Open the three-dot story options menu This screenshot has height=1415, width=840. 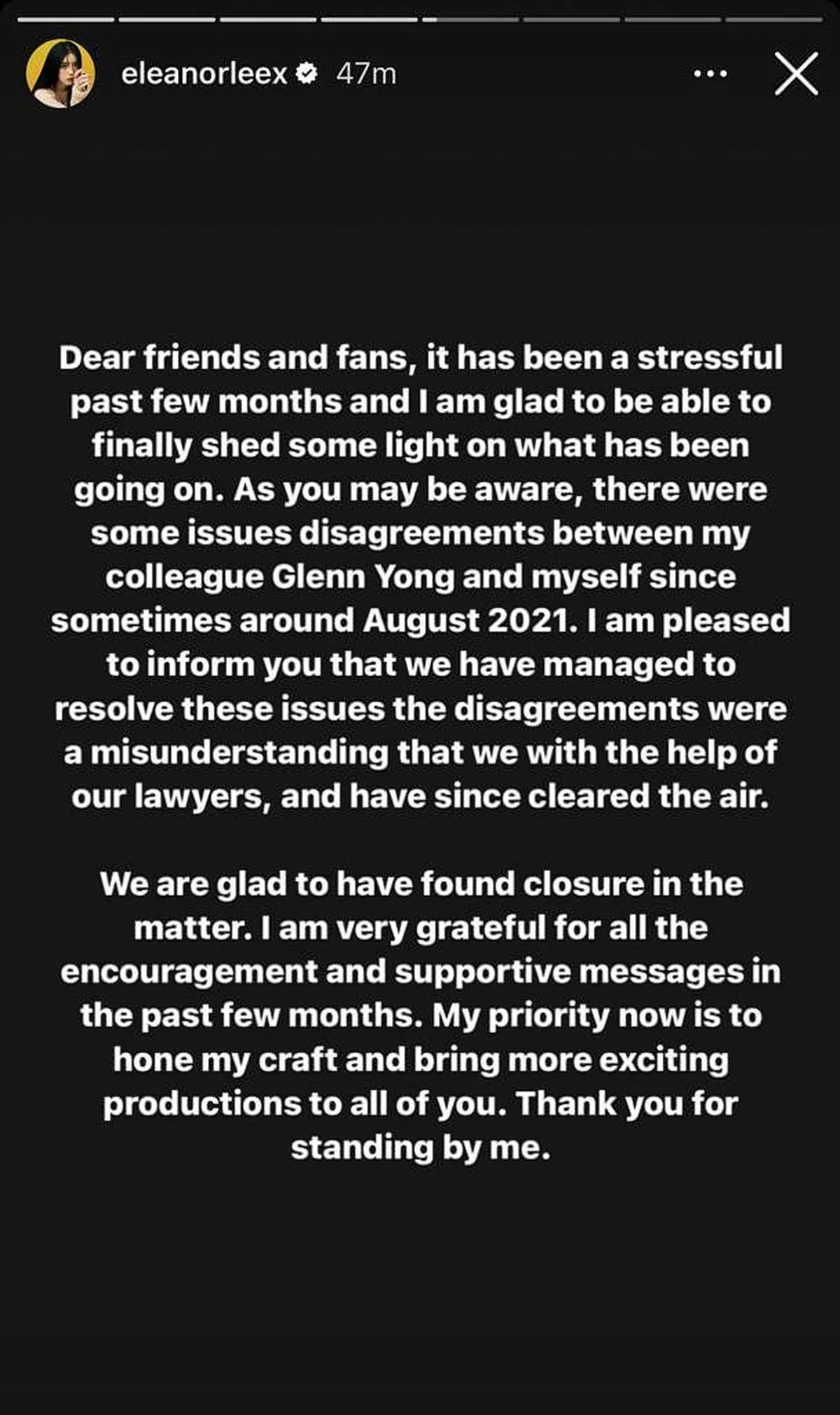tap(710, 74)
